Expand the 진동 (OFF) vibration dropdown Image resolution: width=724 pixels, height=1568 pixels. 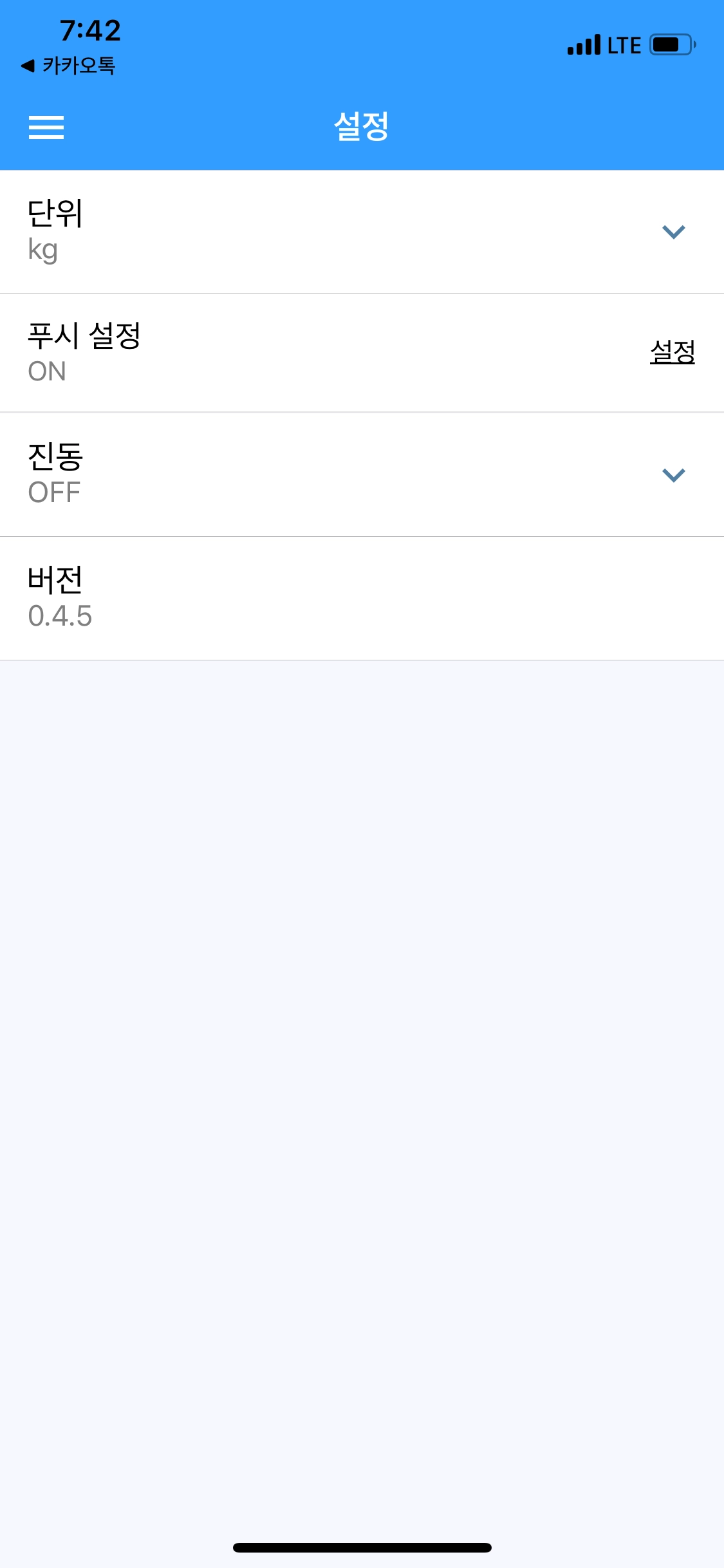pyautogui.click(x=673, y=475)
